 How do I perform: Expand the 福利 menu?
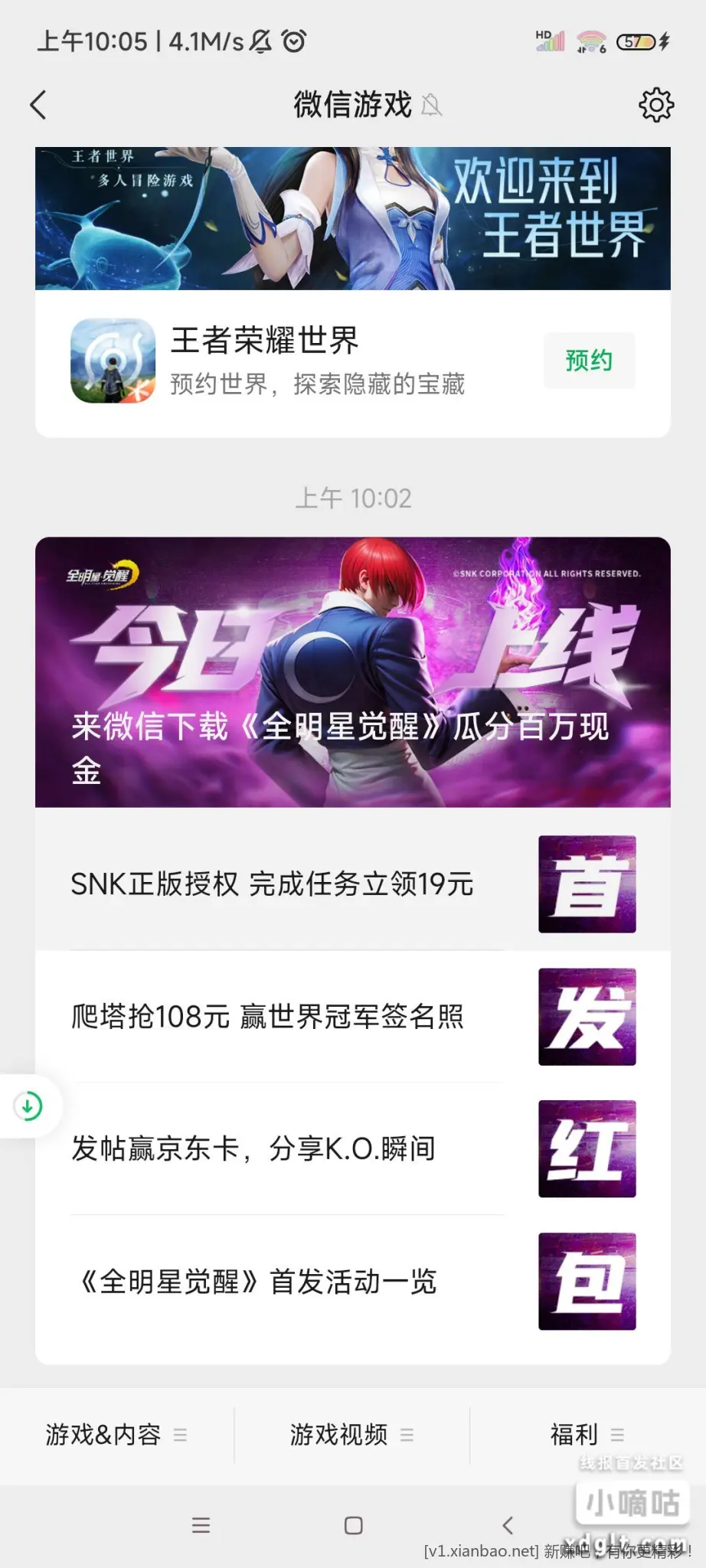point(587,1434)
